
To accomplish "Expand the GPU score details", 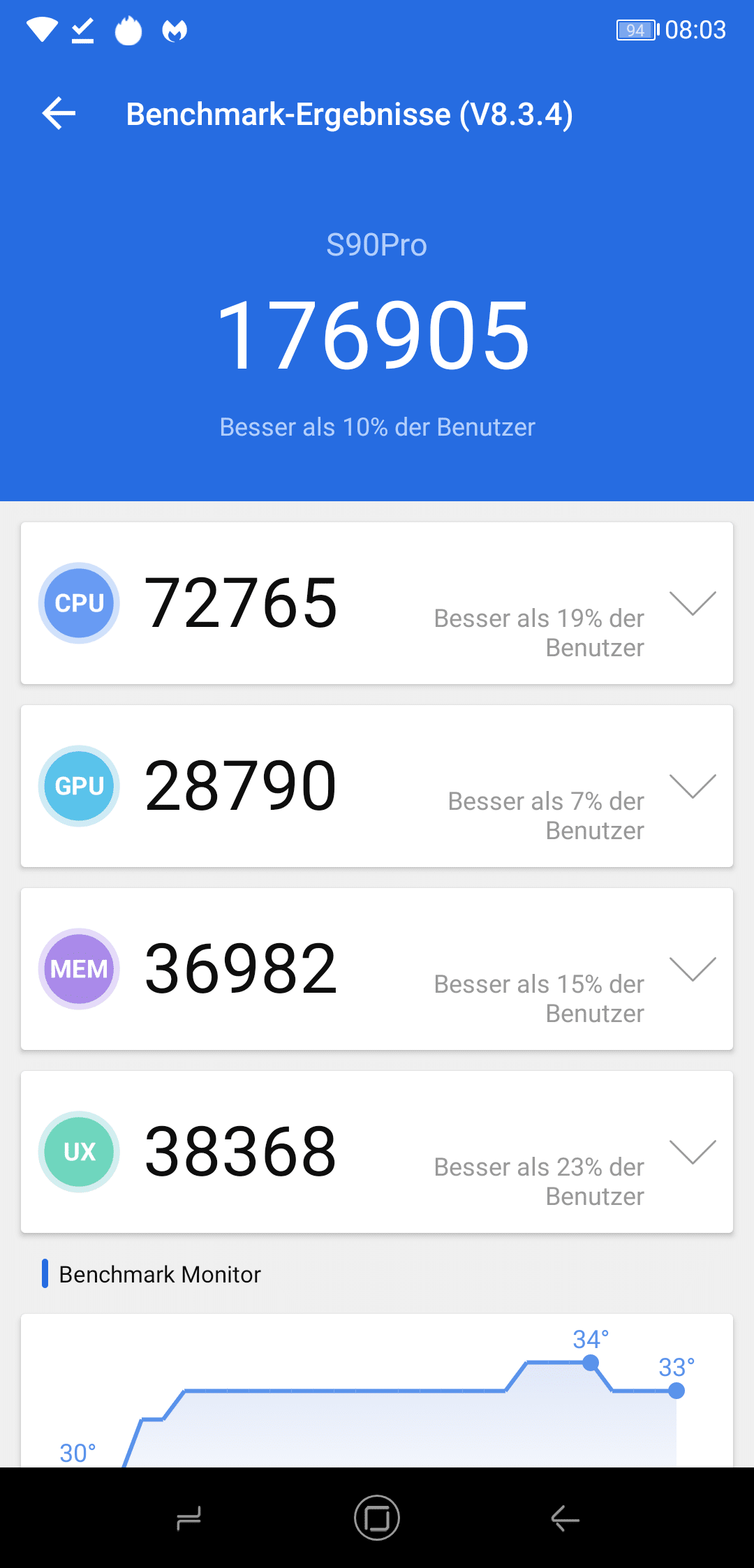I will pos(693,786).
